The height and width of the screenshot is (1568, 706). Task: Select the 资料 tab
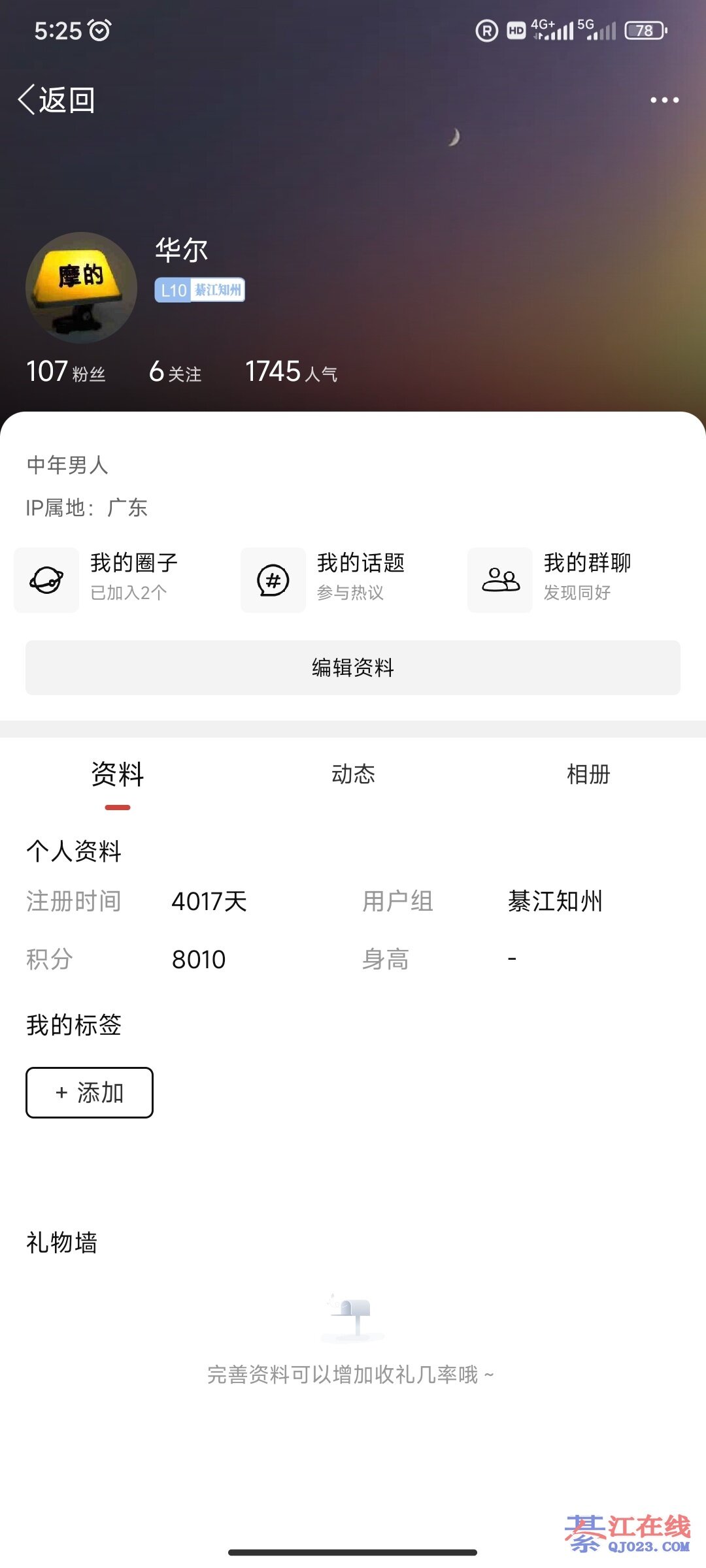pyautogui.click(x=118, y=775)
